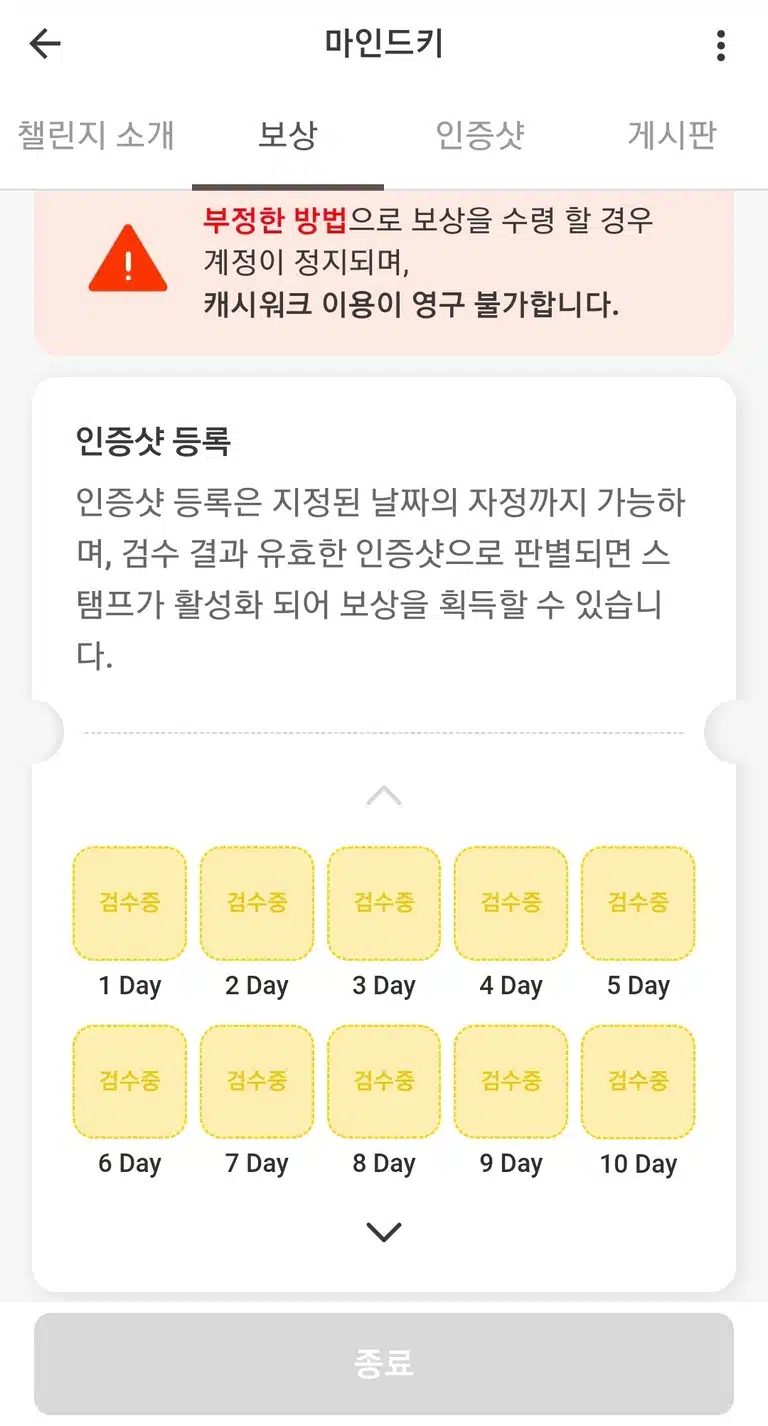Select the 보상 tab
The height and width of the screenshot is (1426, 768).
tap(288, 134)
